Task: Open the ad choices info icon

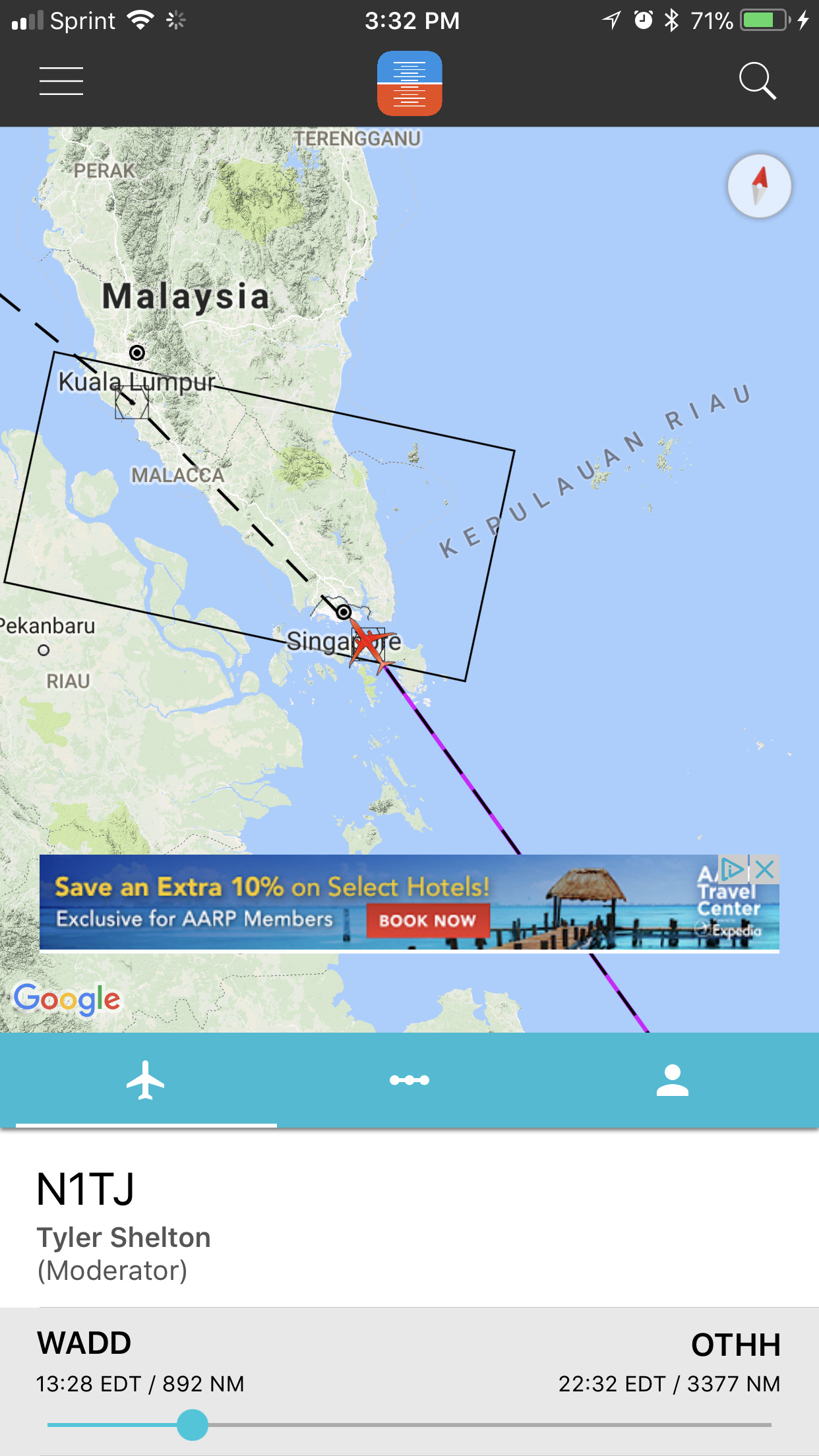Action: (x=733, y=870)
